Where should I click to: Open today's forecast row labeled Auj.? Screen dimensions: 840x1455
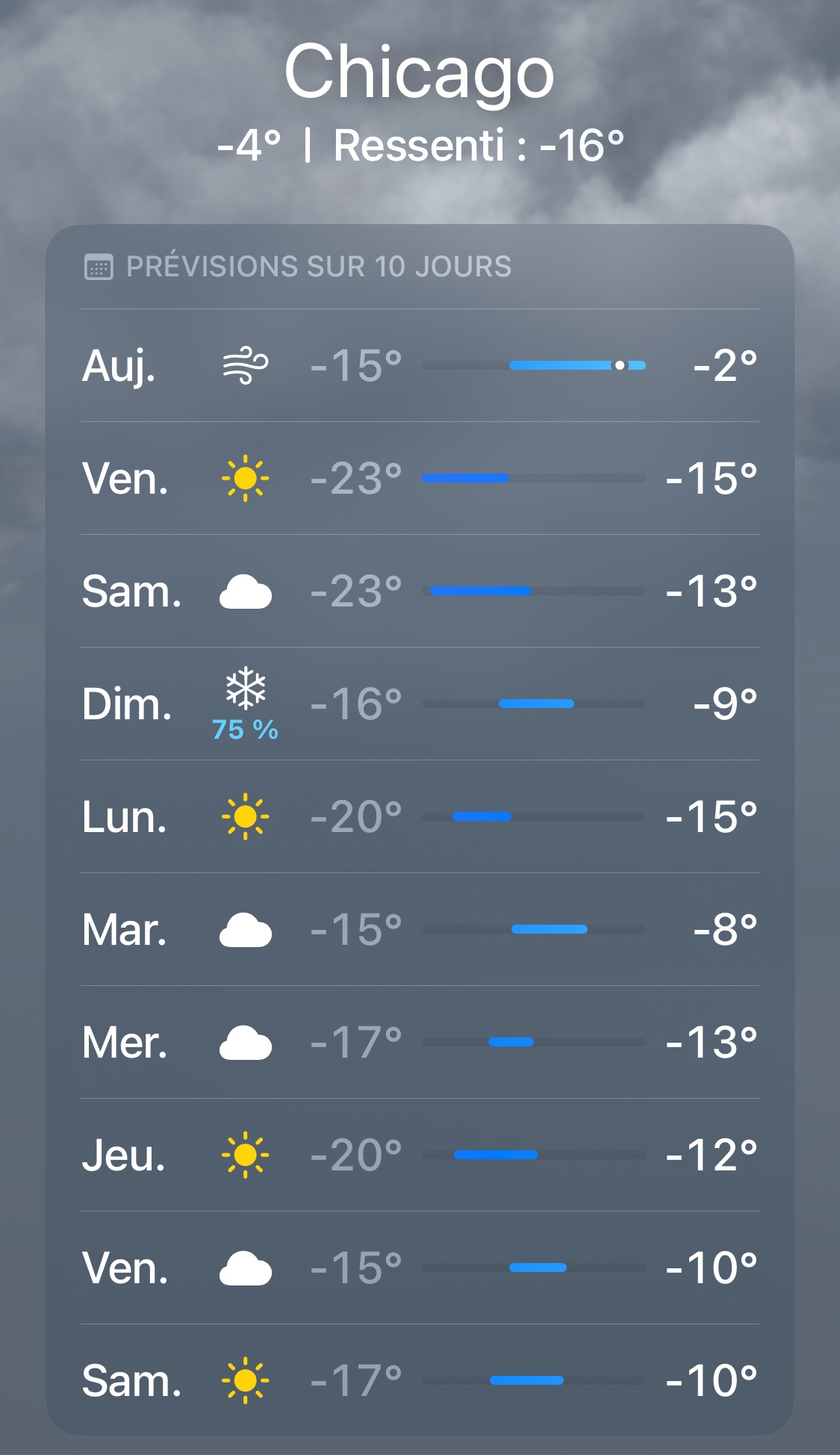coord(420,366)
